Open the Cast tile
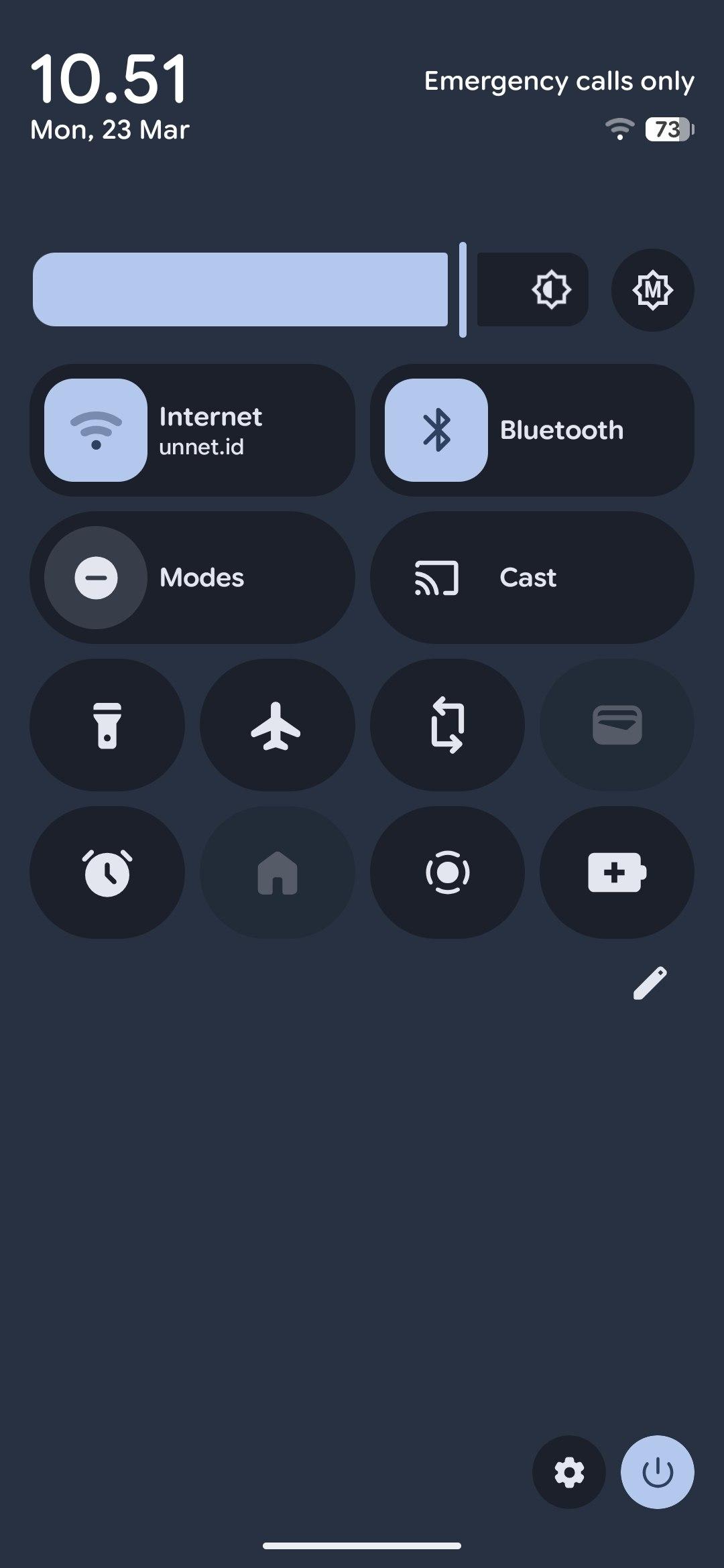The height and width of the screenshot is (1568, 724). [x=532, y=578]
